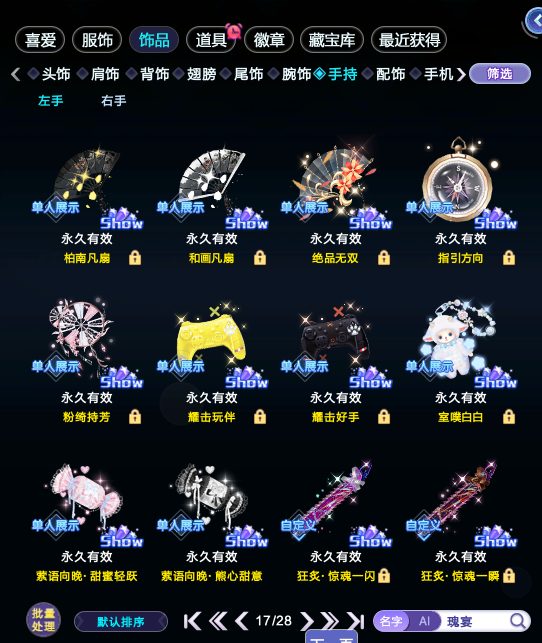Open 批量处理 batch processing
Viewport: 542px width, 643px height.
point(43,620)
